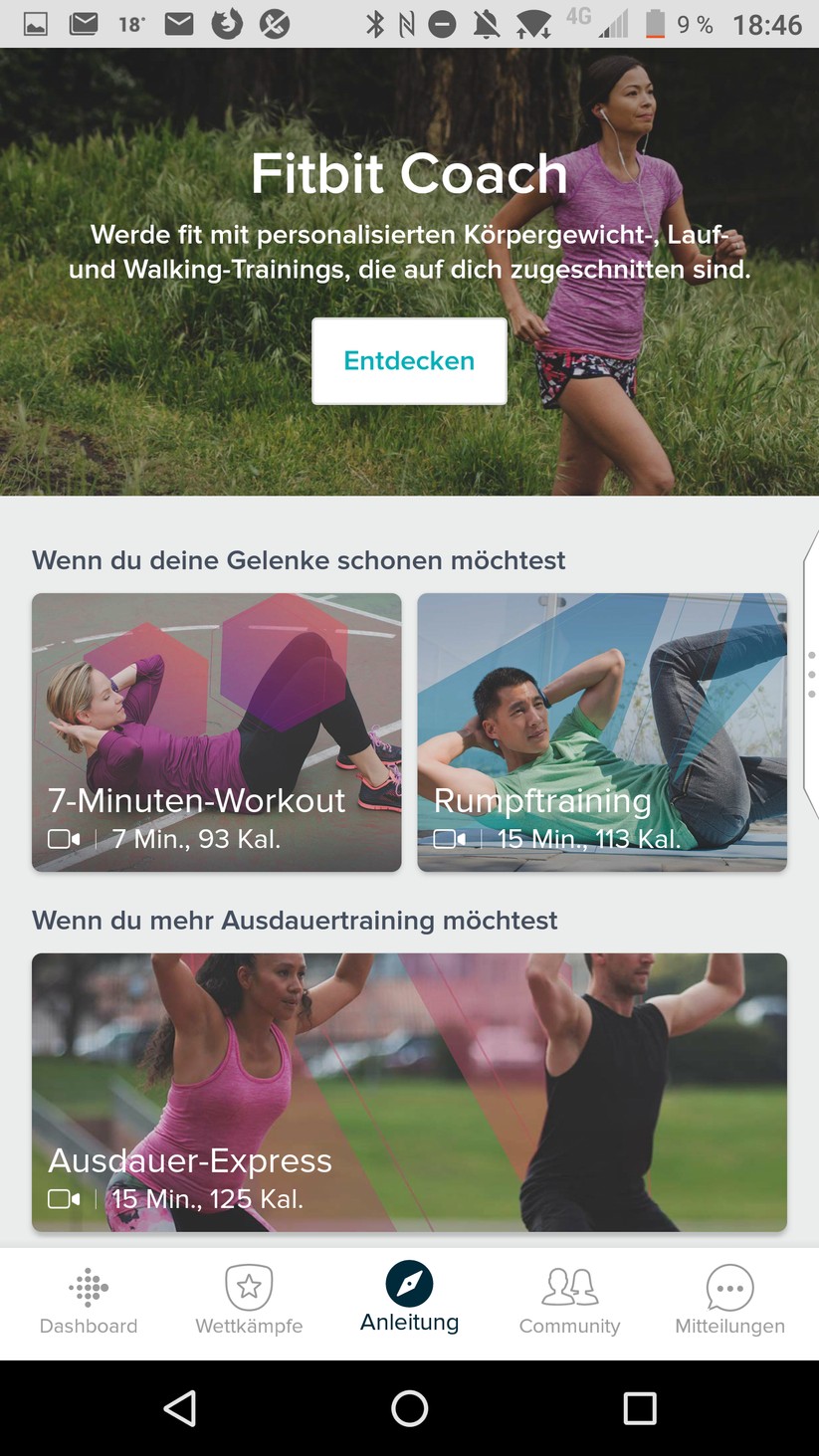Viewport: 819px width, 1456px height.
Task: Switch to the Dashboard tab
Action: point(89,1302)
